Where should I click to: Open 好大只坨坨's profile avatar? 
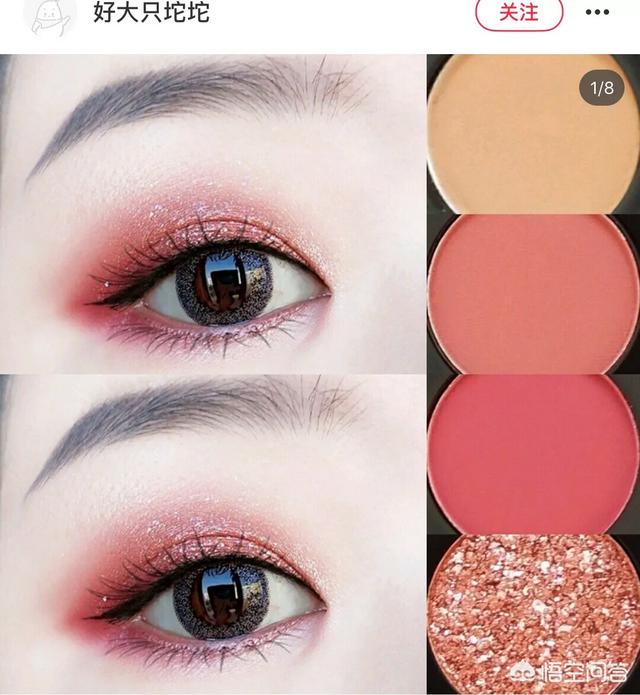tap(57, 13)
